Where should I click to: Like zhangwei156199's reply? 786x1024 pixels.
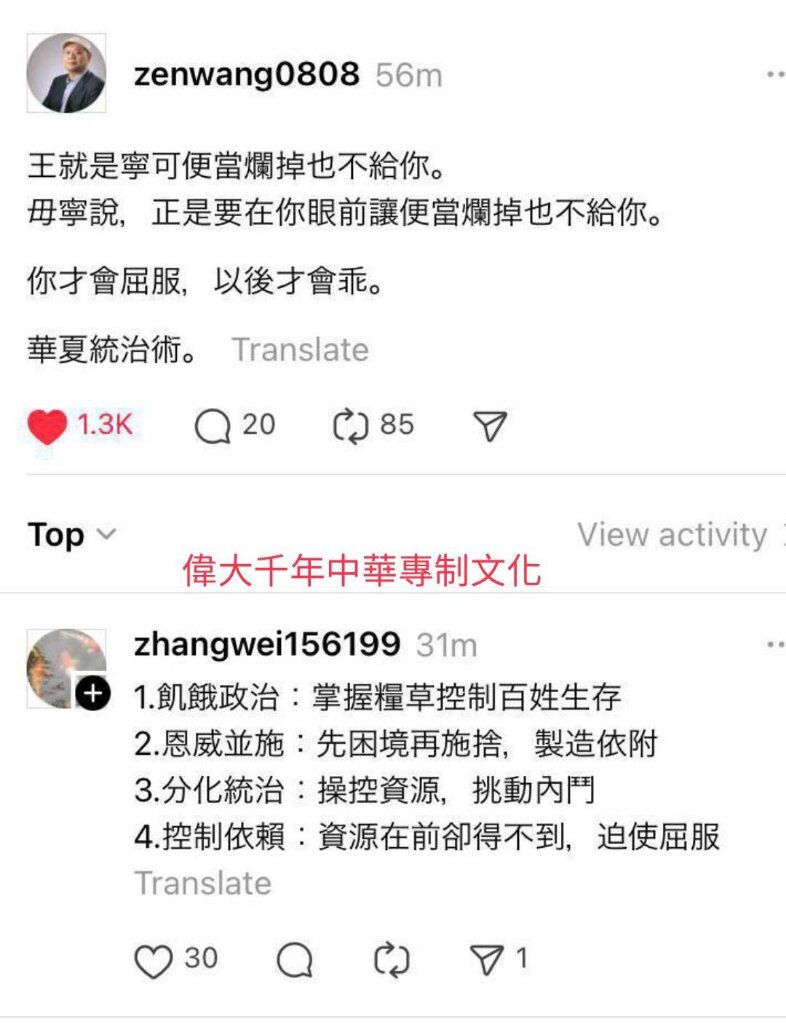153,960
